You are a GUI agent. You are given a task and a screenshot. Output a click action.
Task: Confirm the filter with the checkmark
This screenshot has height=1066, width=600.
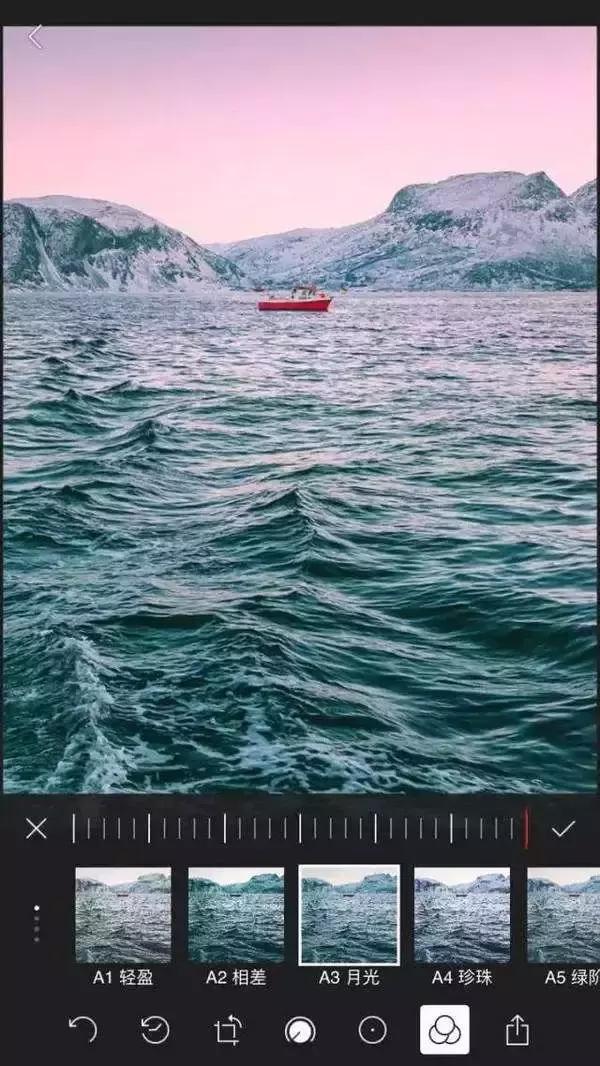tap(563, 828)
